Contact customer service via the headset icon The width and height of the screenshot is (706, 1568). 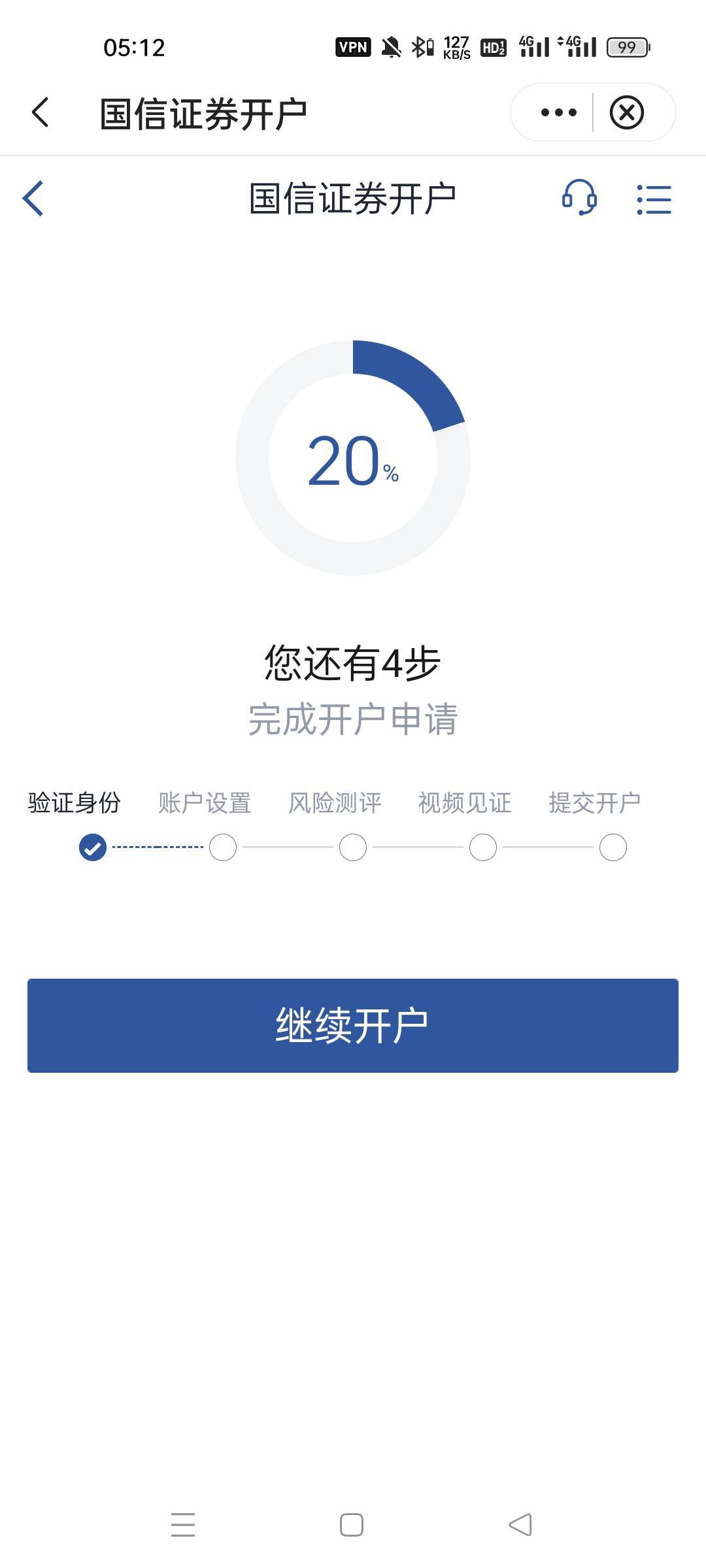tap(579, 198)
